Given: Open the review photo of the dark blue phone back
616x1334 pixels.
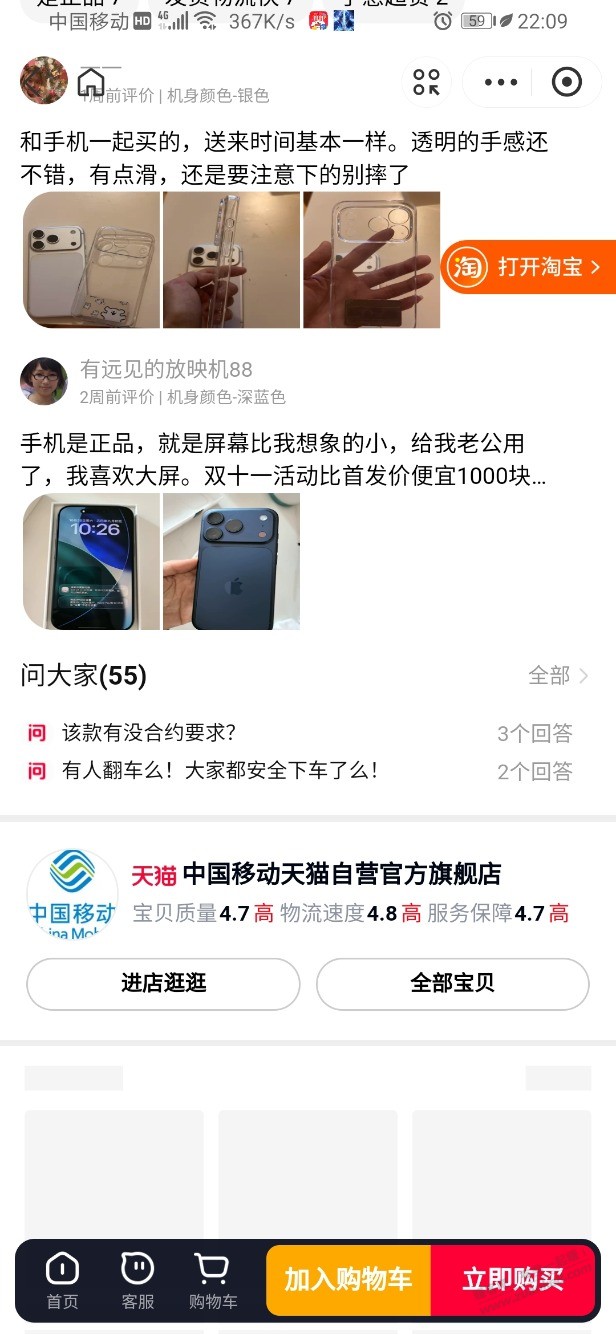Looking at the screenshot, I should pyautogui.click(x=231, y=561).
